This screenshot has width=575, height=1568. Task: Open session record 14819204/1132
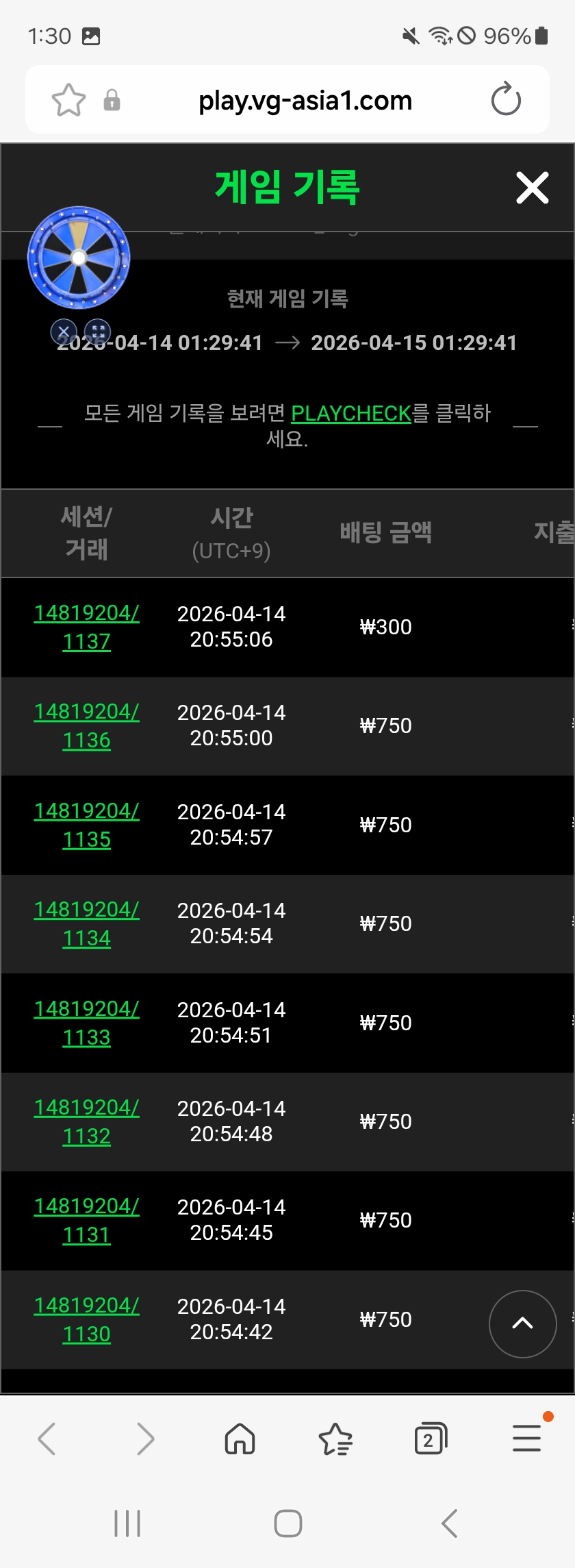pyautogui.click(x=86, y=1121)
